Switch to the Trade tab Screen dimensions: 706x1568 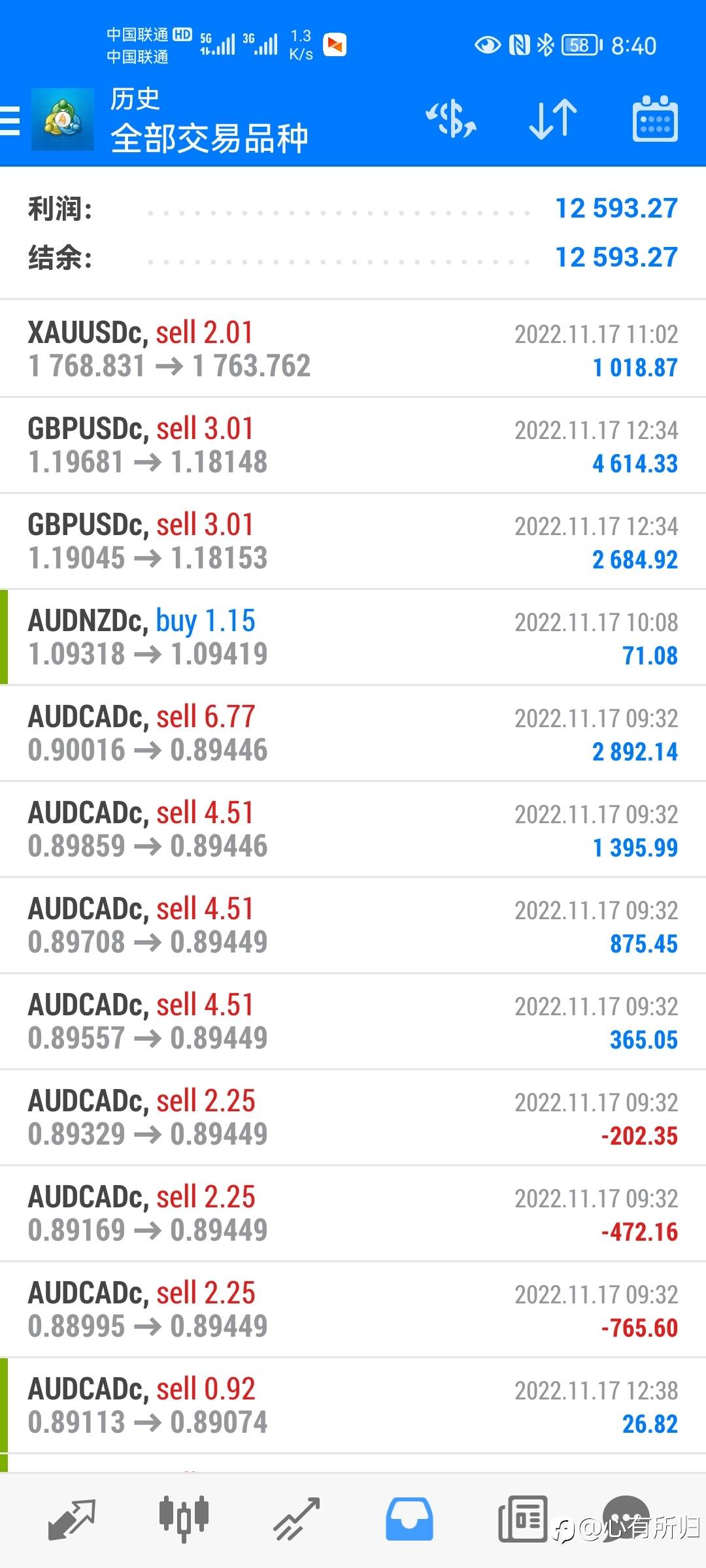pos(296,1520)
